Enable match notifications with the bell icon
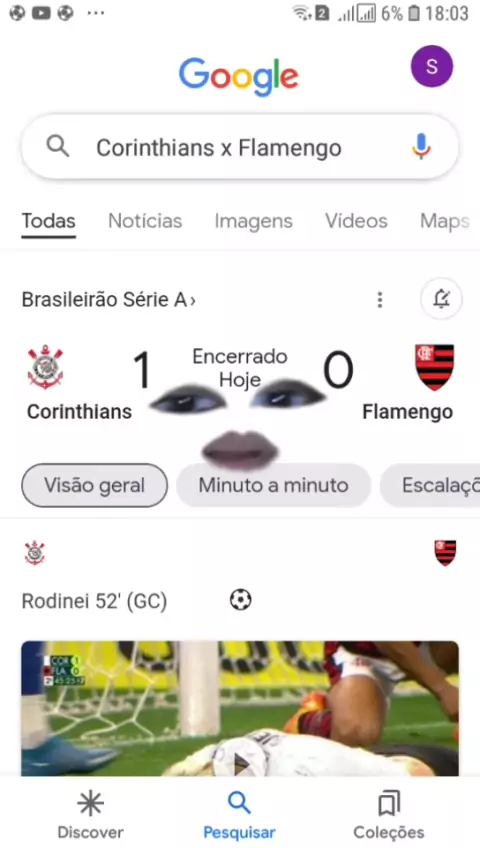This screenshot has height=848, width=480. 441,299
